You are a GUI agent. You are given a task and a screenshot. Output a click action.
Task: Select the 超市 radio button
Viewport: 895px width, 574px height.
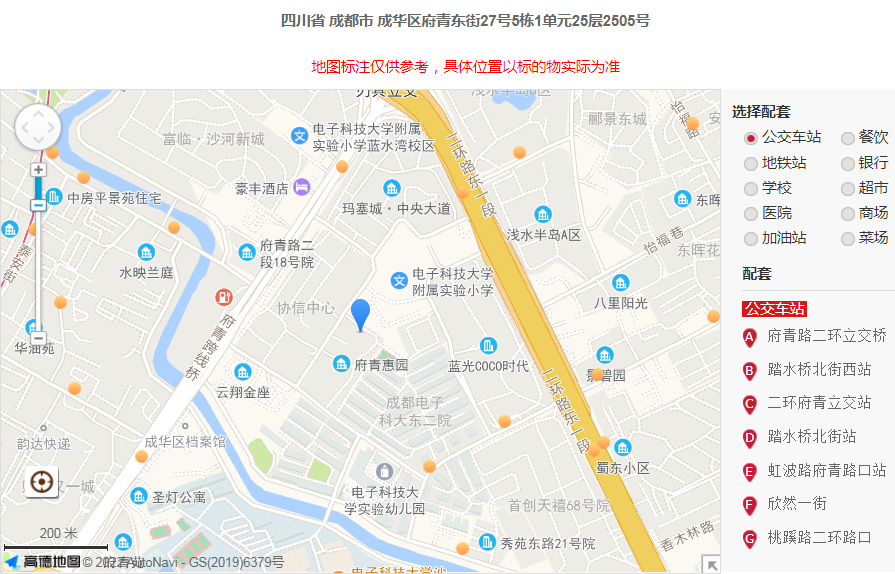tap(848, 188)
